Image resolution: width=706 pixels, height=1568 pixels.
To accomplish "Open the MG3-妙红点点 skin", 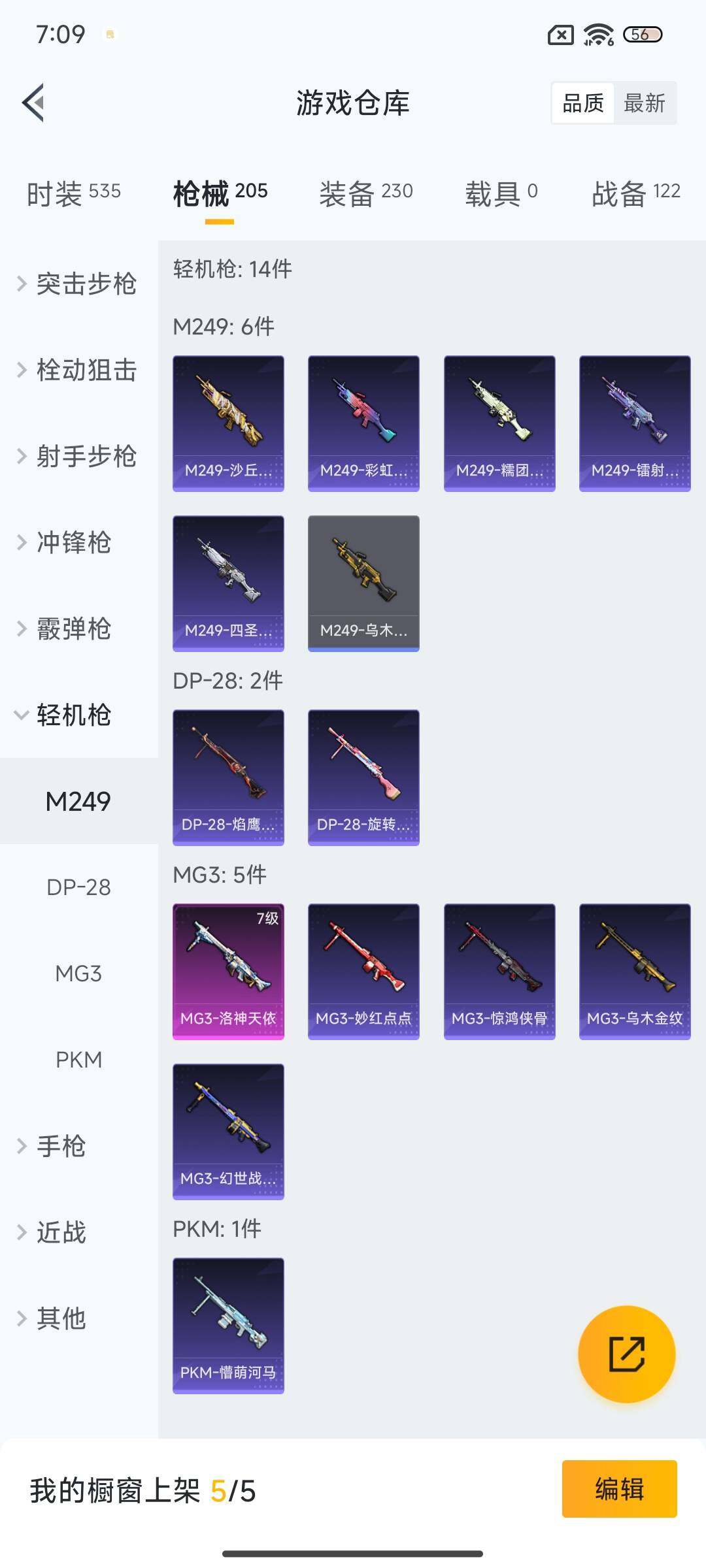I will 363,972.
